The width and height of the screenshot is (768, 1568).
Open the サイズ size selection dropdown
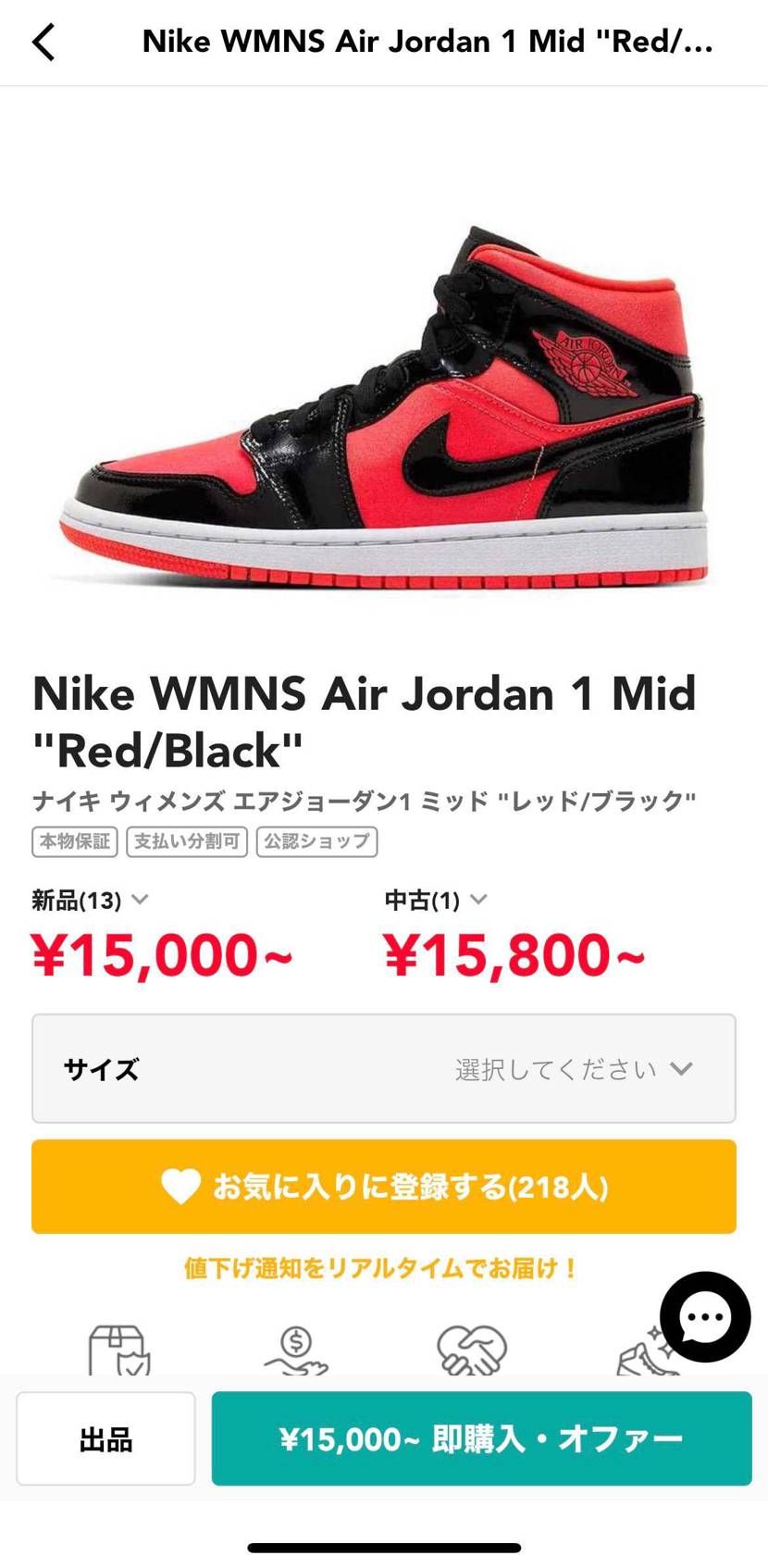(x=383, y=1069)
